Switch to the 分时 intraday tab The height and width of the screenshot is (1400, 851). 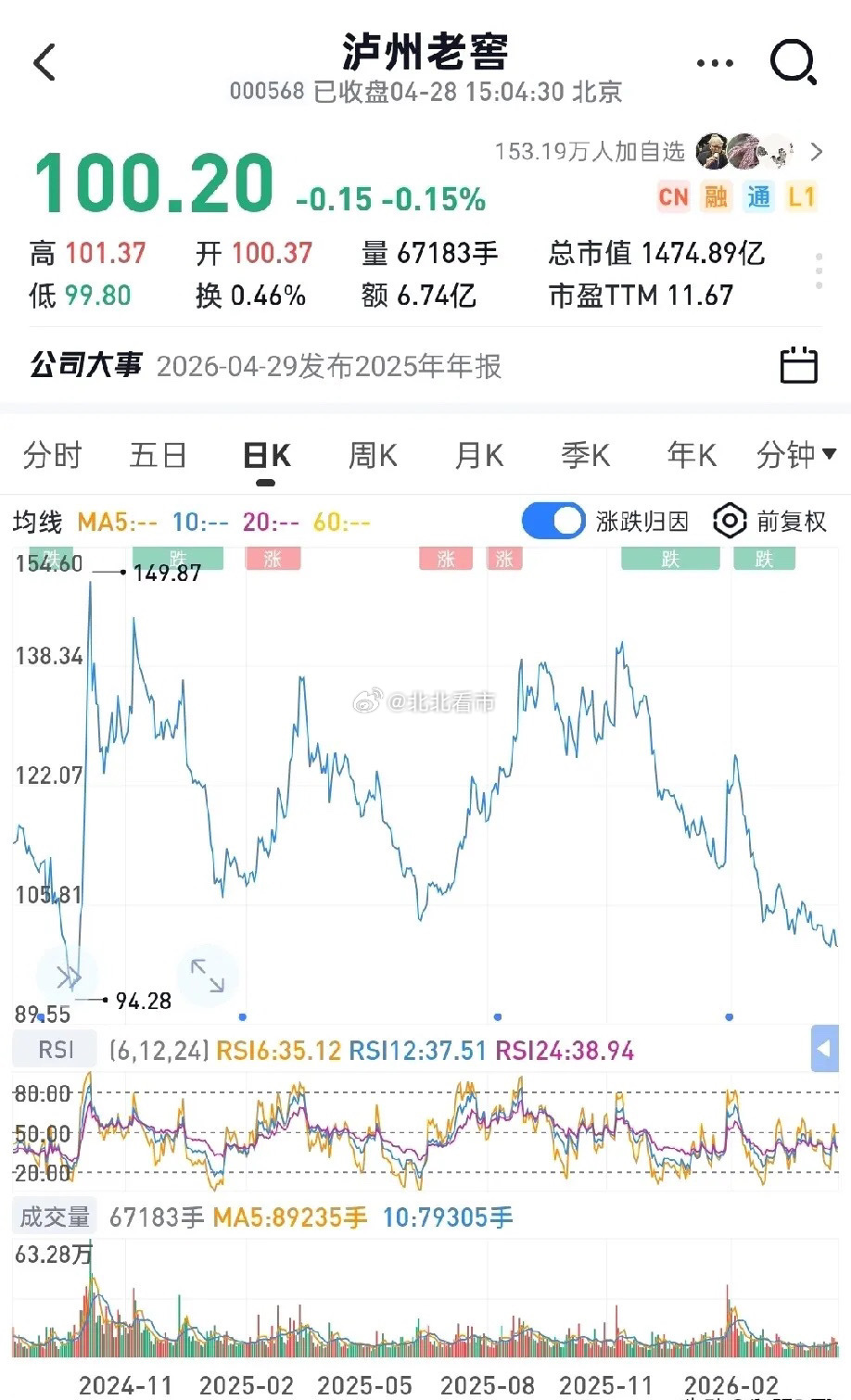(53, 455)
